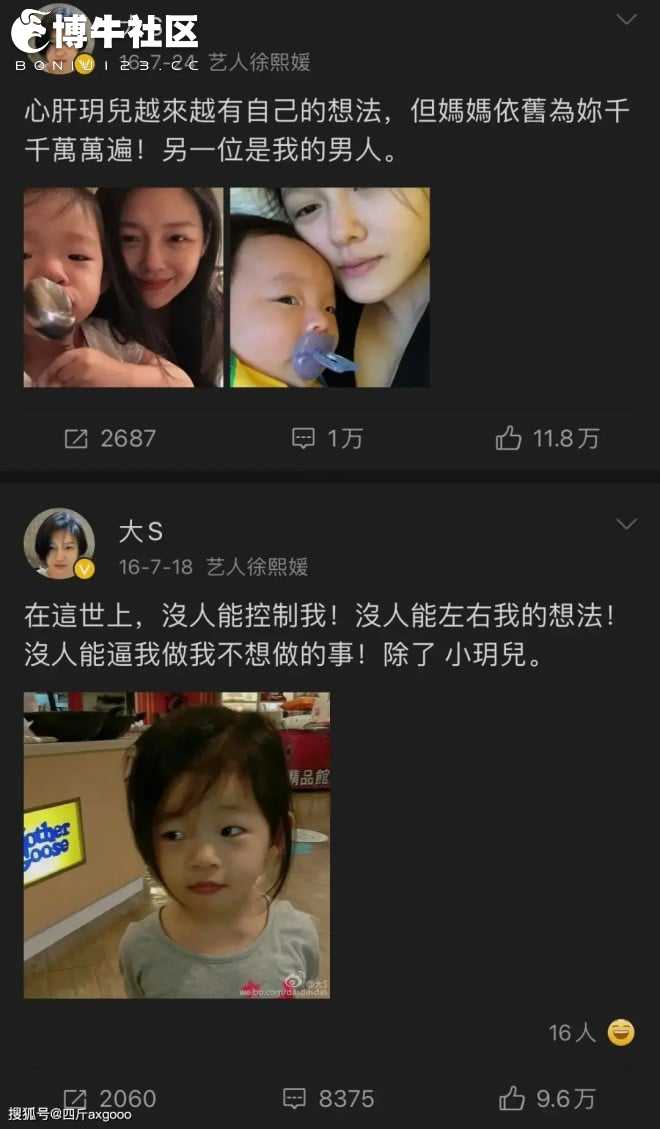The width and height of the screenshot is (660, 1129).
Task: Expand the chevron menu on the 16-7-18 post
Action: [627, 524]
